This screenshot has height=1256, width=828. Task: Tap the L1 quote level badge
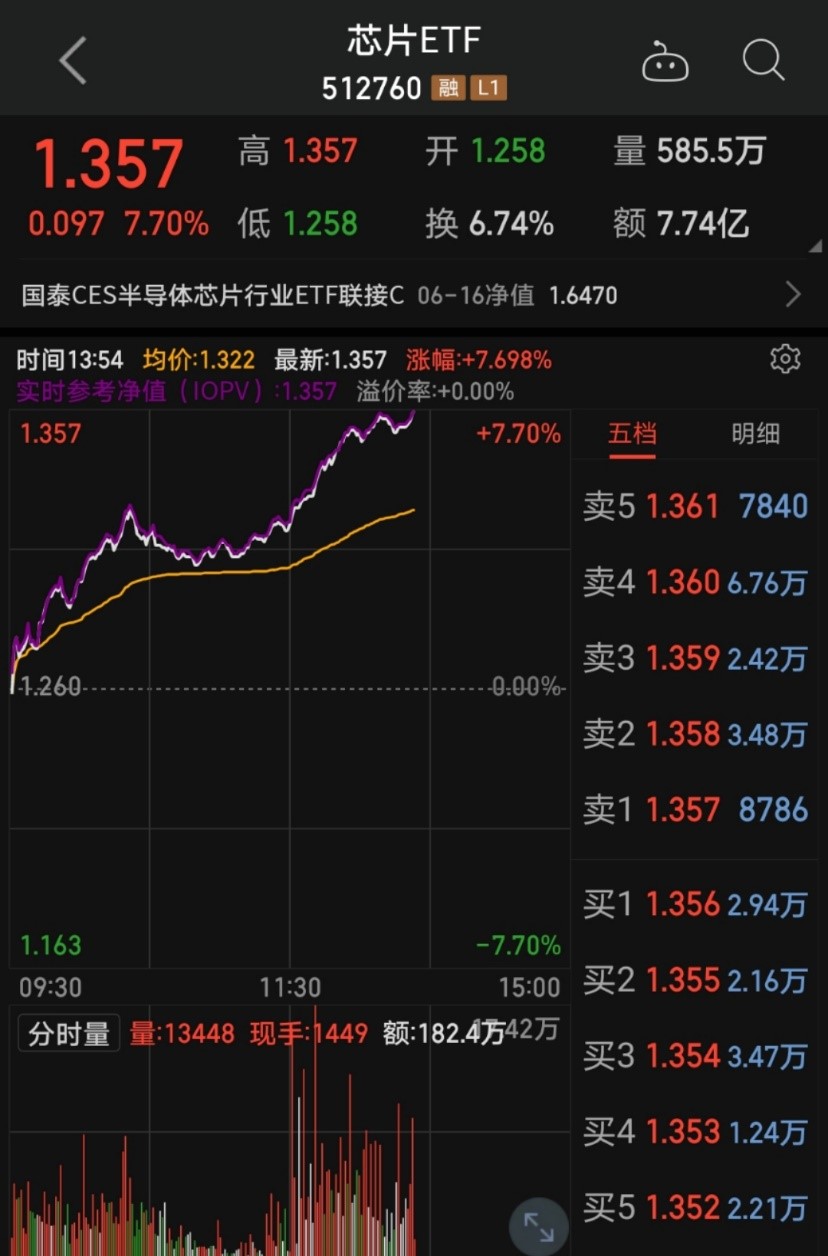coord(489,88)
